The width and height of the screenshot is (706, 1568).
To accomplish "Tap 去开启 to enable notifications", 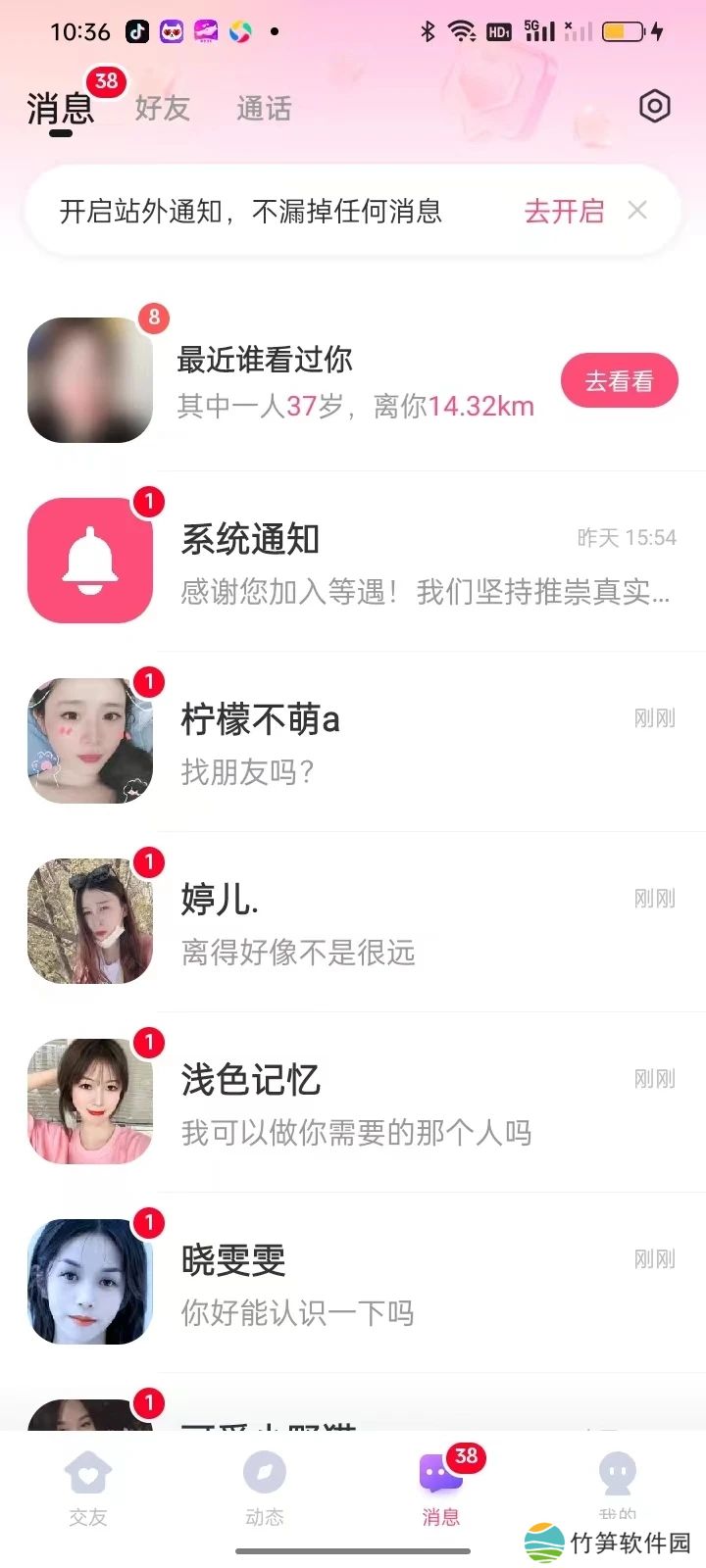I will [564, 211].
